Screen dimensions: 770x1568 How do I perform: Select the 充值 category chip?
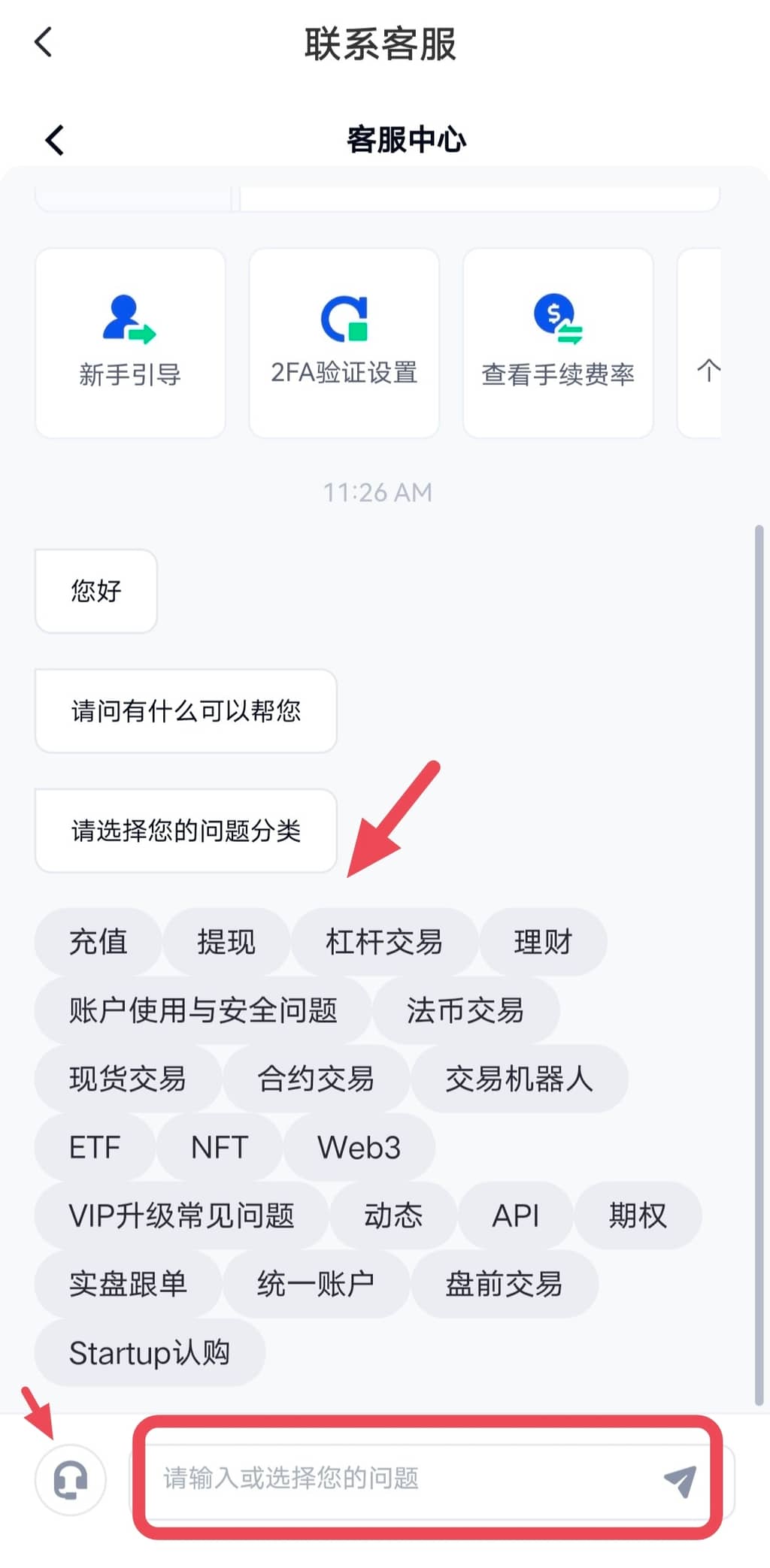click(98, 942)
